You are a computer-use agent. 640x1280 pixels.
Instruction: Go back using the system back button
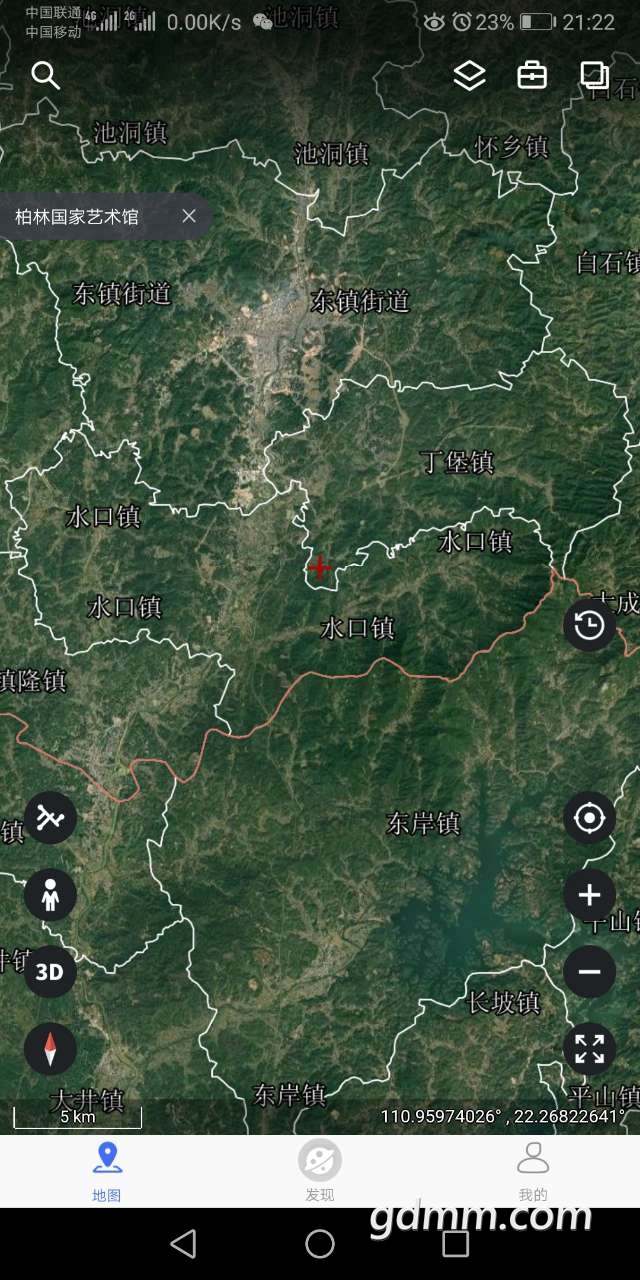183,1244
